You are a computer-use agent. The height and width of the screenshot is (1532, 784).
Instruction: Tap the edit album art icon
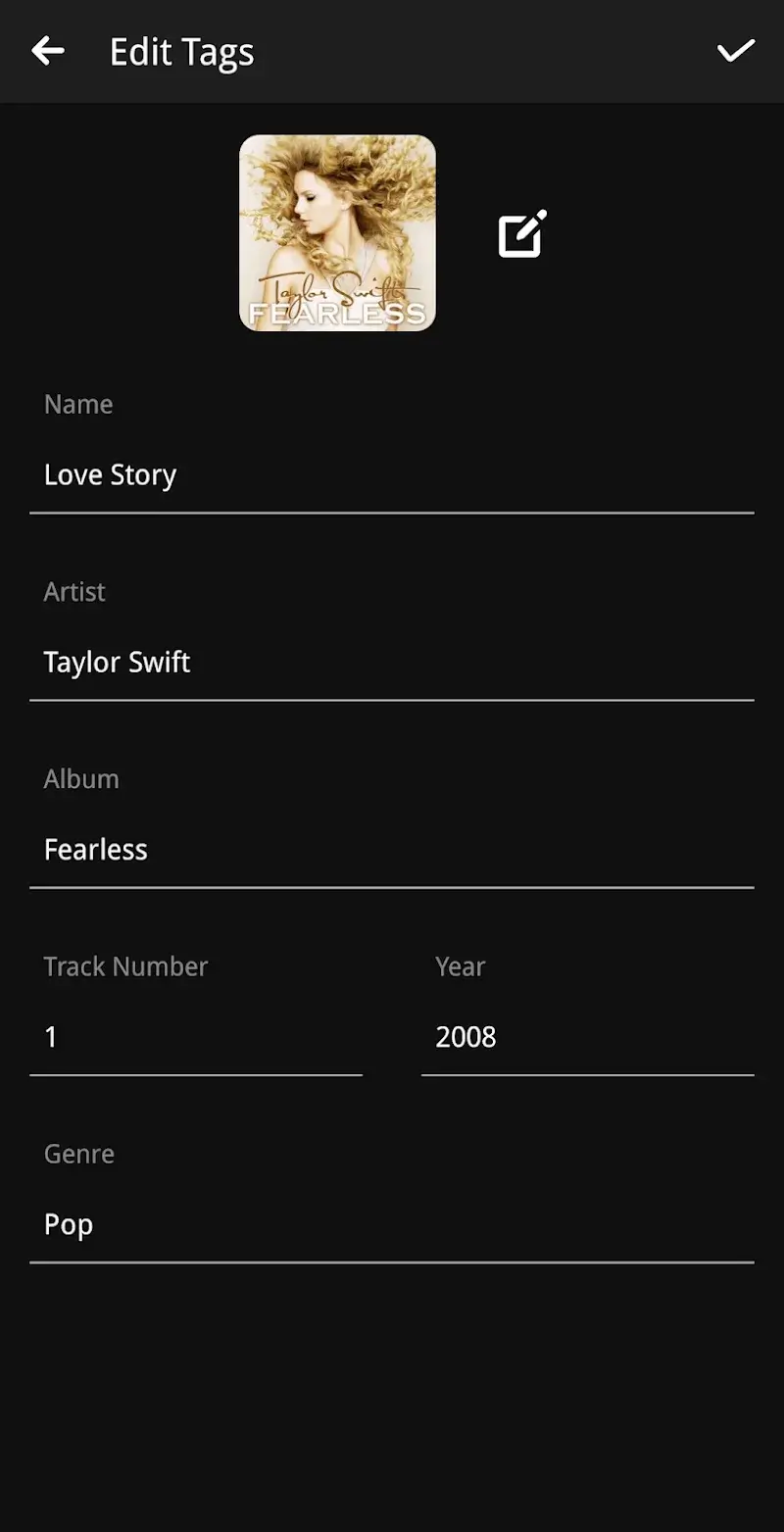(521, 234)
